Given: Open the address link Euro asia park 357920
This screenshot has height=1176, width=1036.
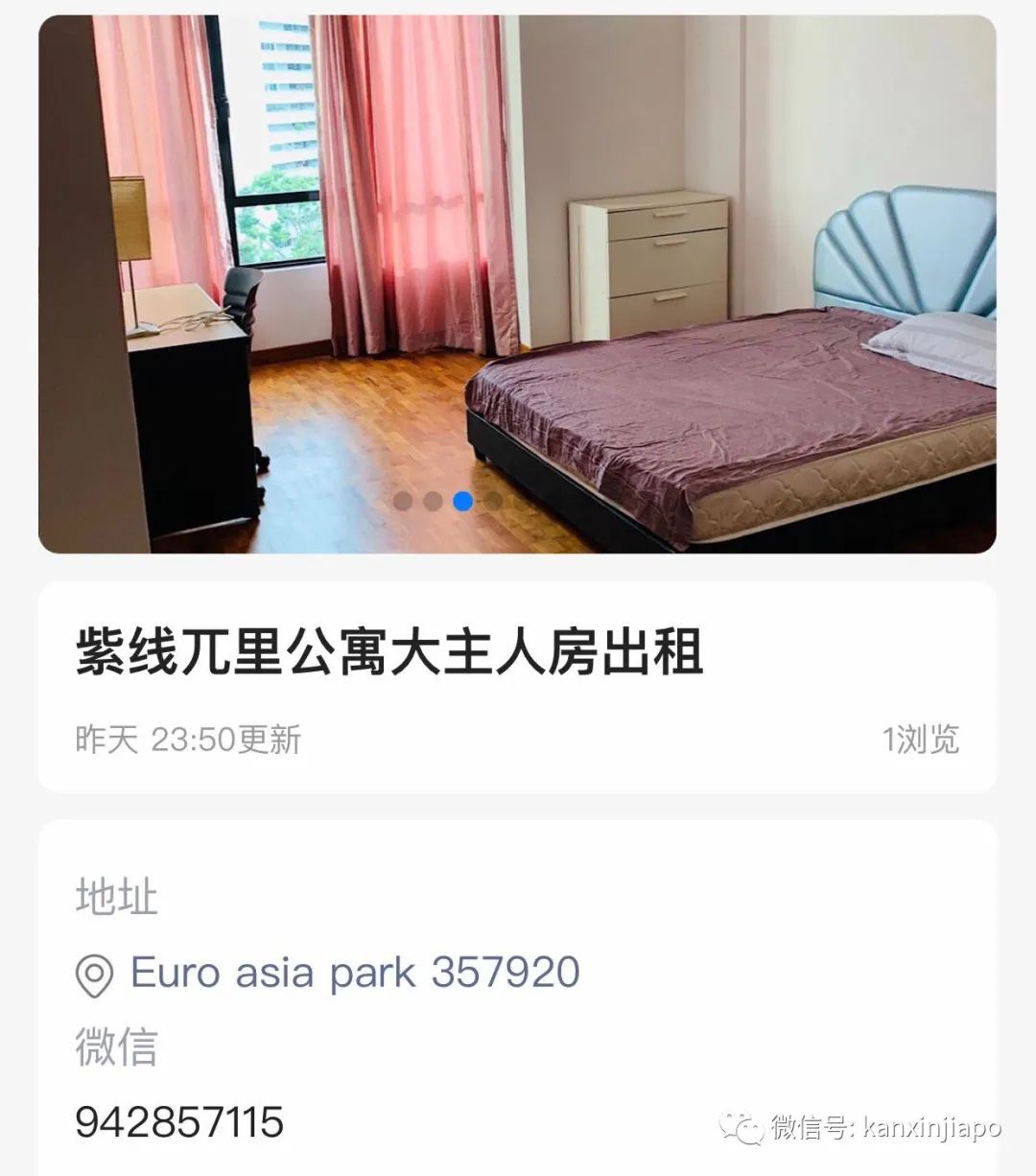Looking at the screenshot, I should 355,973.
